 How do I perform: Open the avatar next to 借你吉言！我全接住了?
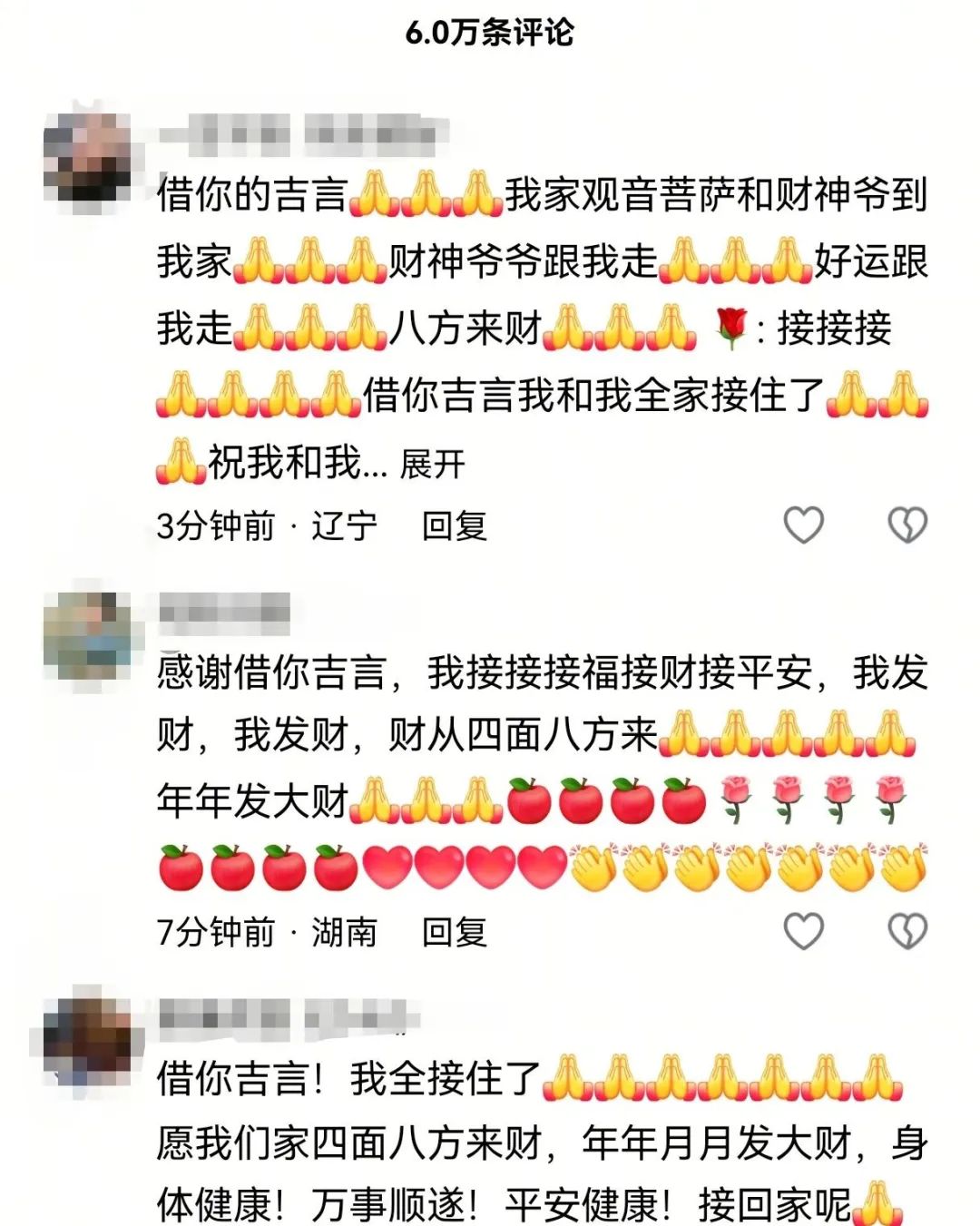coord(88,1041)
